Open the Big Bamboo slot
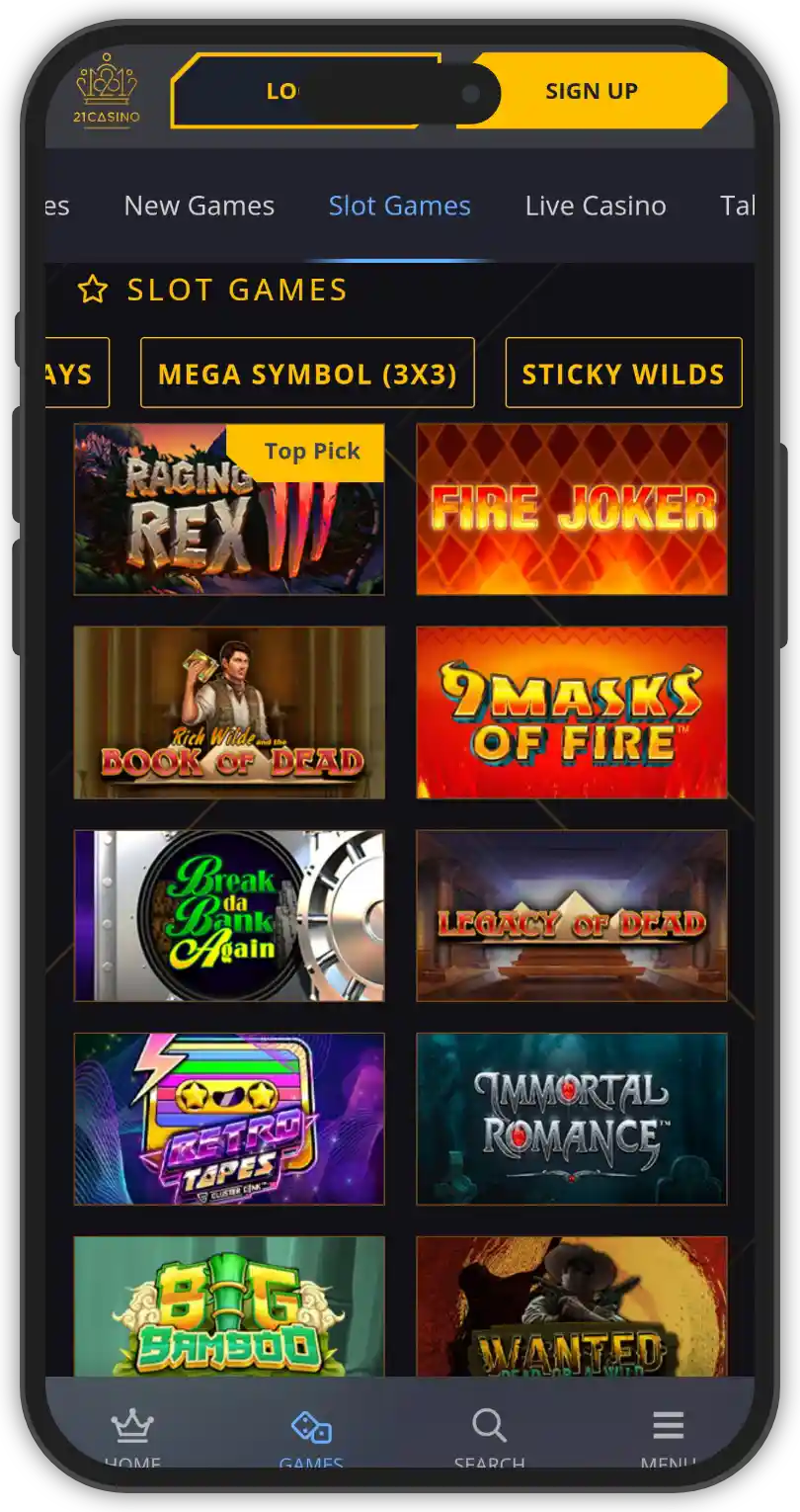The height and width of the screenshot is (1512, 800). pyautogui.click(x=228, y=1306)
